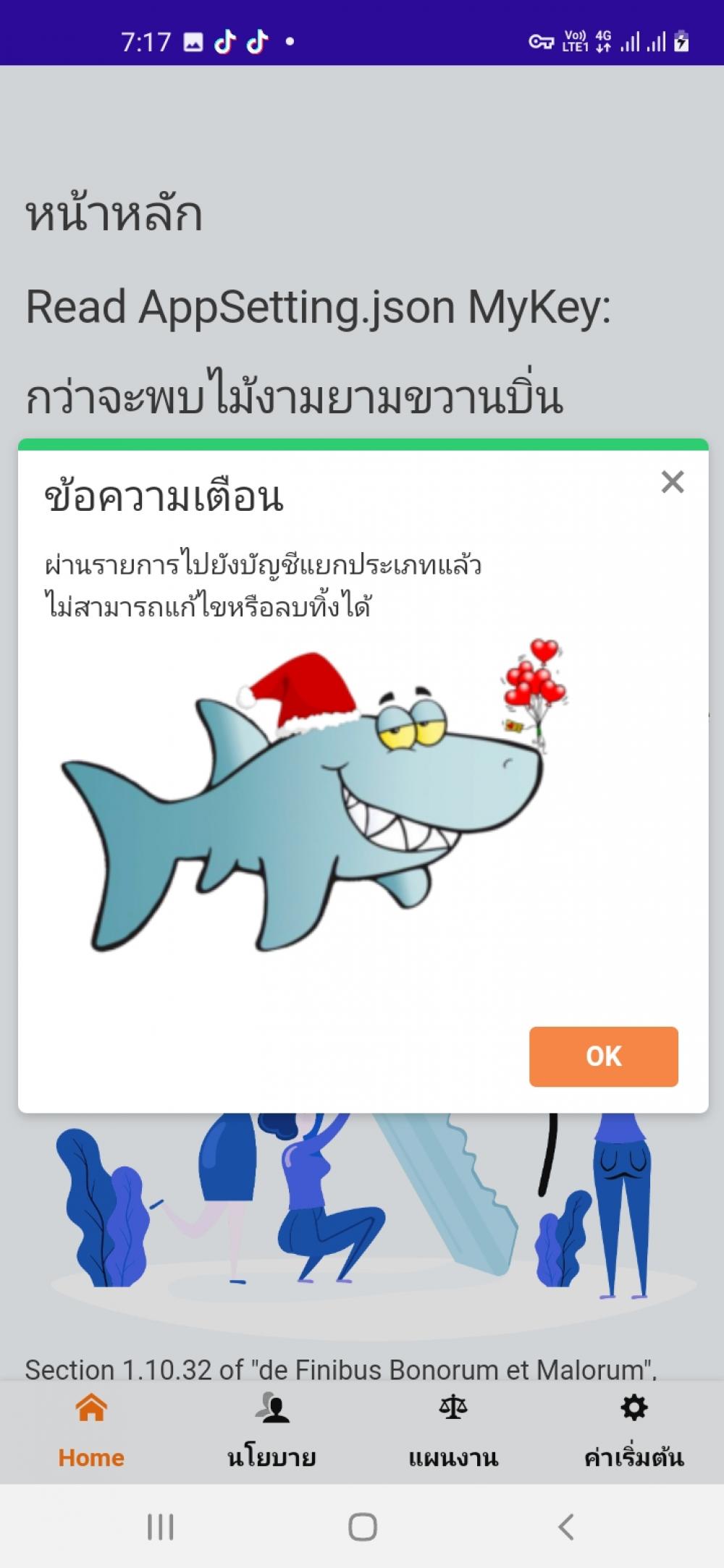The image size is (724, 1568).
Task: Select the ค่าเริ่มต้น settings tab
Action: tap(634, 1433)
